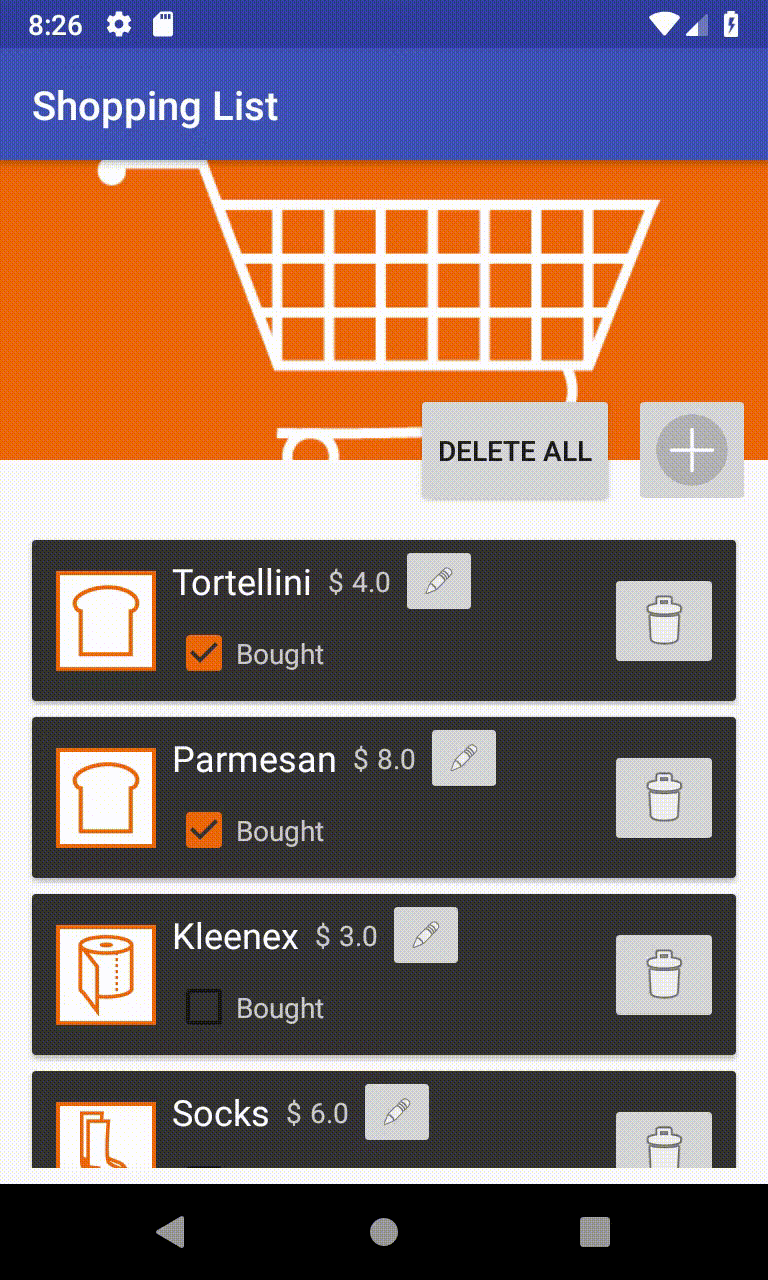Click the bread thumbnail for Tortellini
This screenshot has height=1280, width=768.
coord(105,620)
